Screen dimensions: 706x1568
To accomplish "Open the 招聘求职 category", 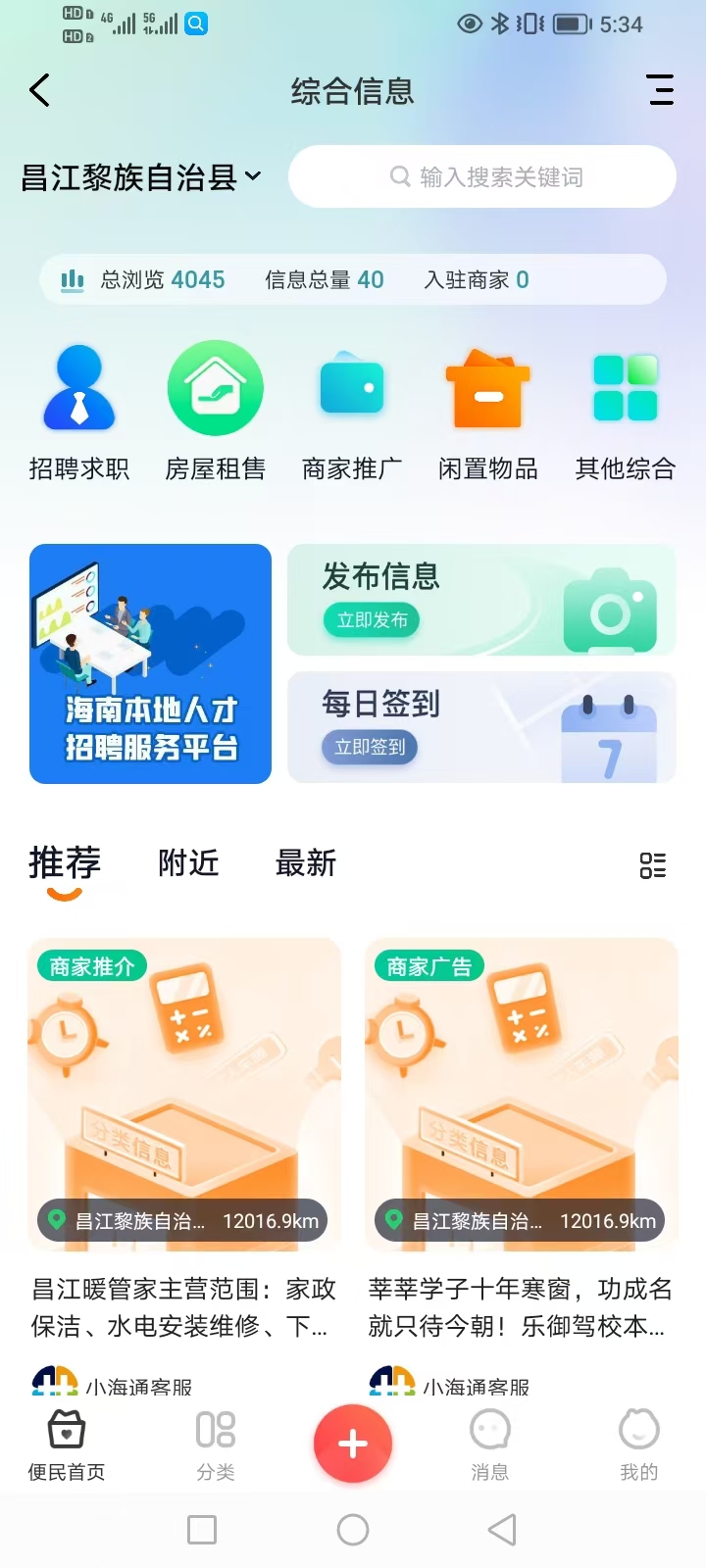I will tap(79, 414).
